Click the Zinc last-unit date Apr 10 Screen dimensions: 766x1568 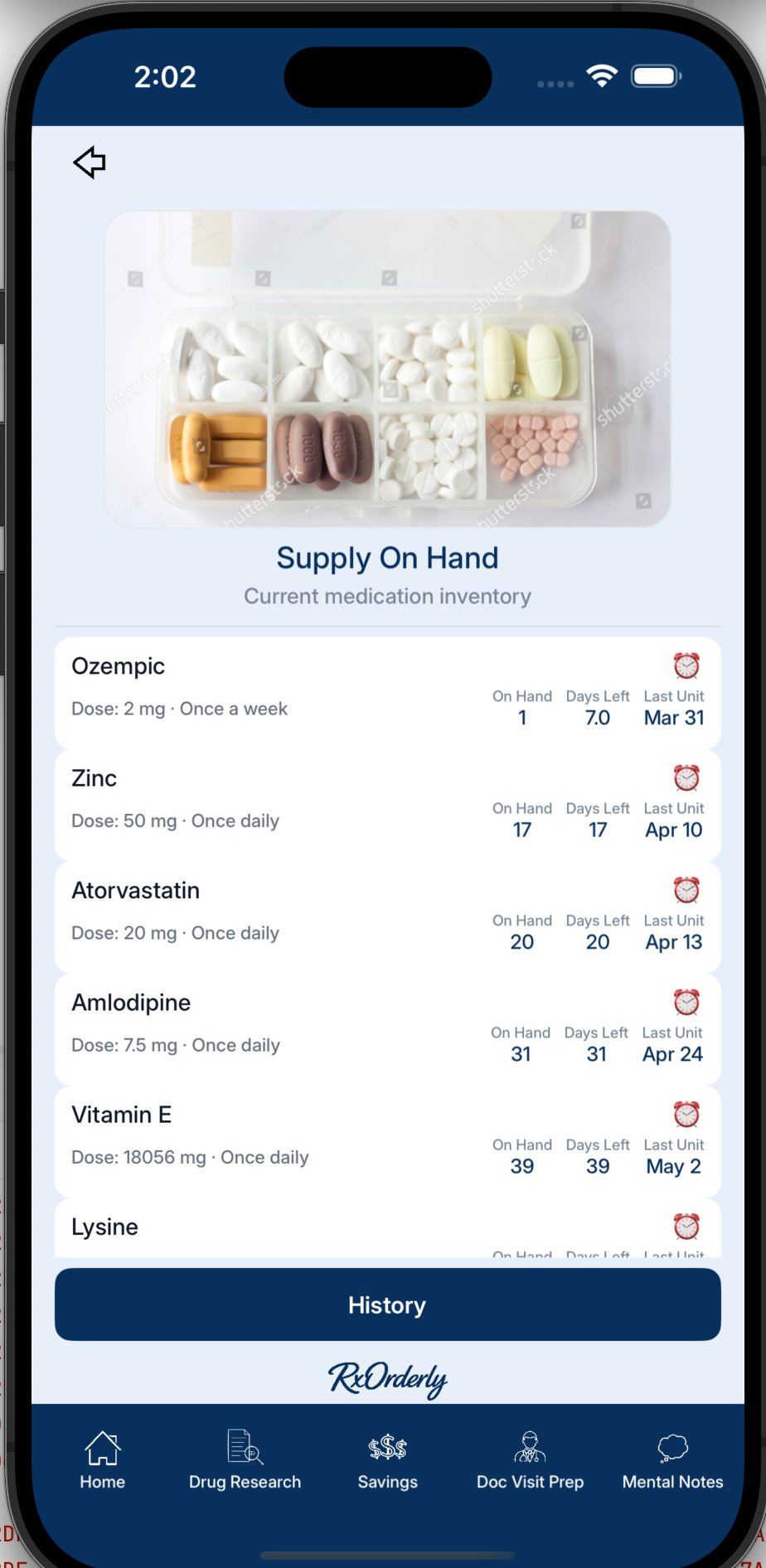pos(673,830)
